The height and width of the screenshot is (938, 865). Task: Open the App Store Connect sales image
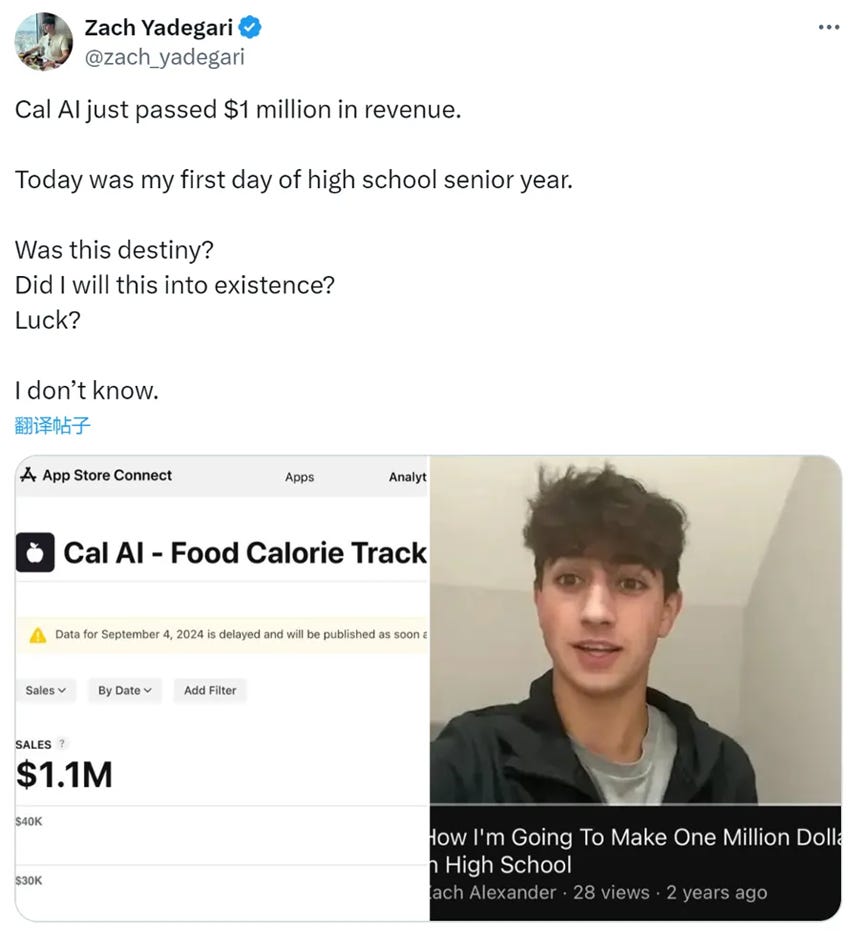[x=222, y=688]
